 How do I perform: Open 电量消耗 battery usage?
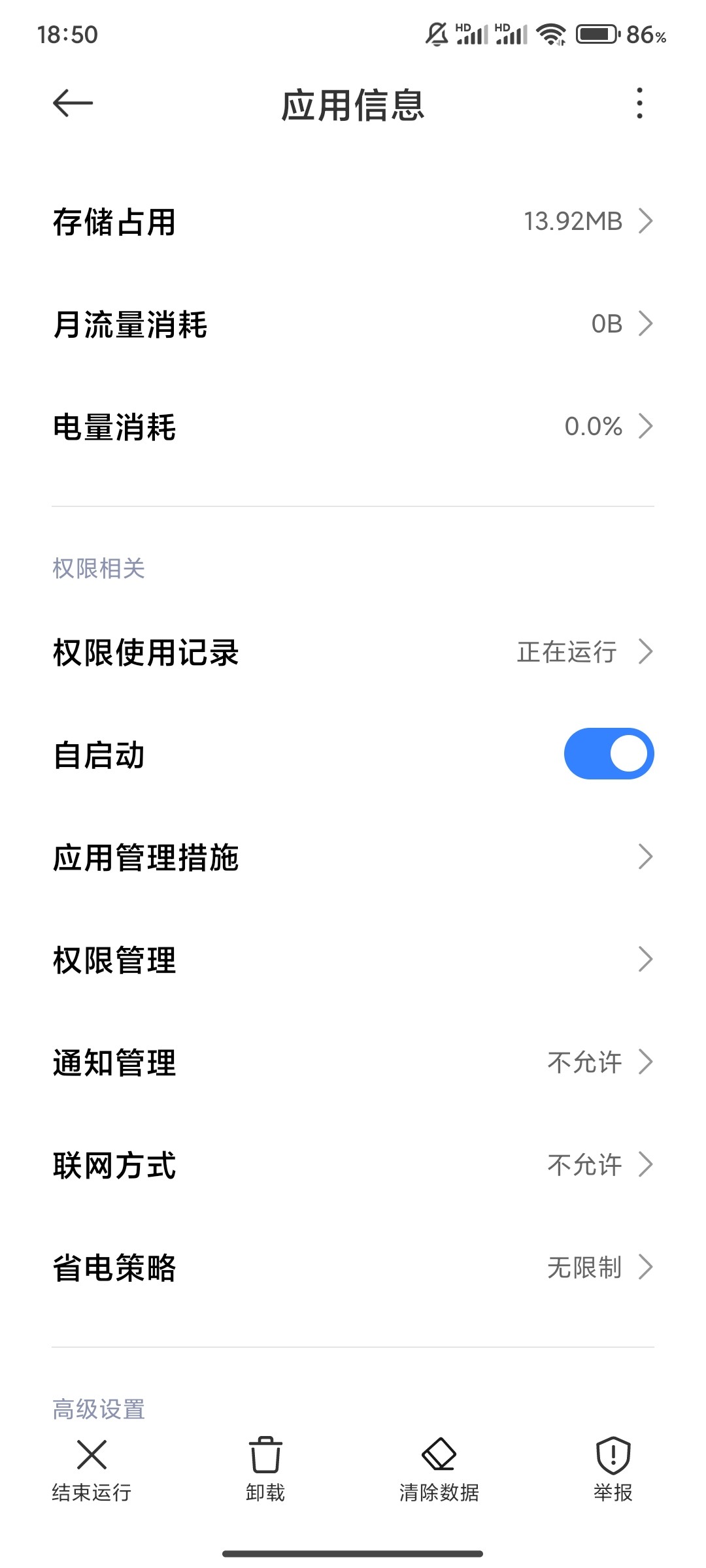click(353, 427)
